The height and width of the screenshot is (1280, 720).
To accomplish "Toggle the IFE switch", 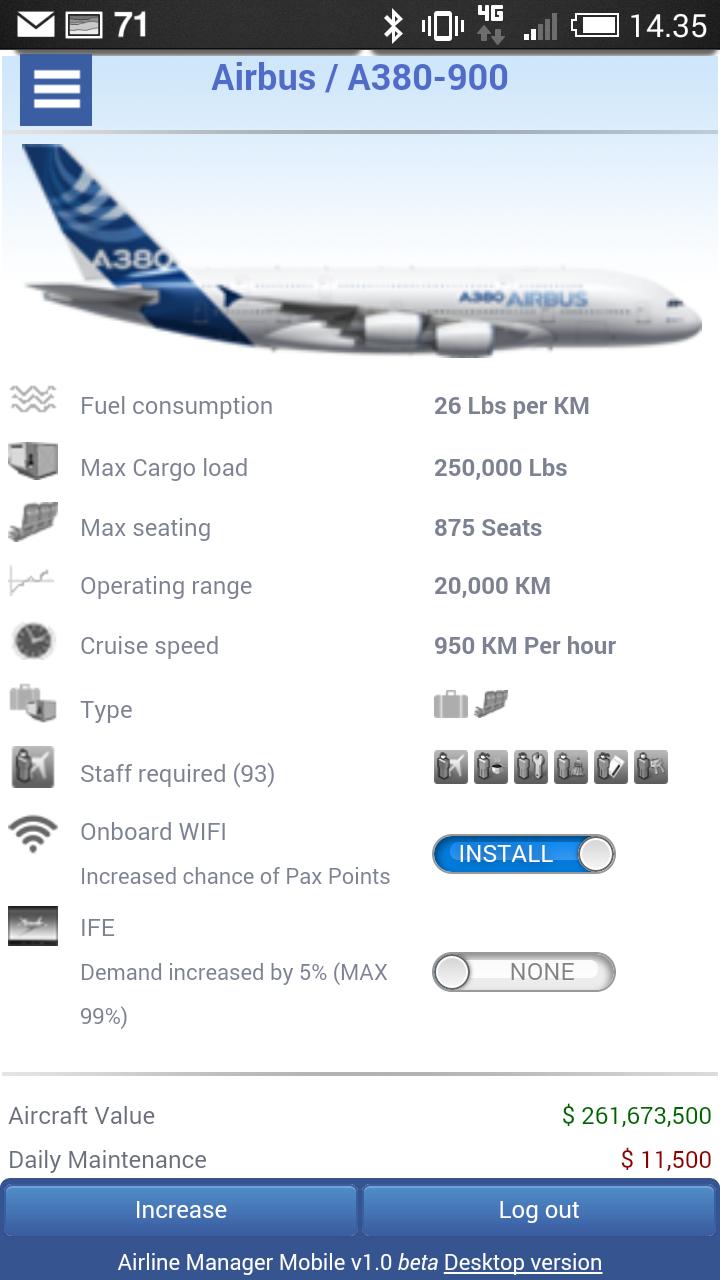I will 523,972.
